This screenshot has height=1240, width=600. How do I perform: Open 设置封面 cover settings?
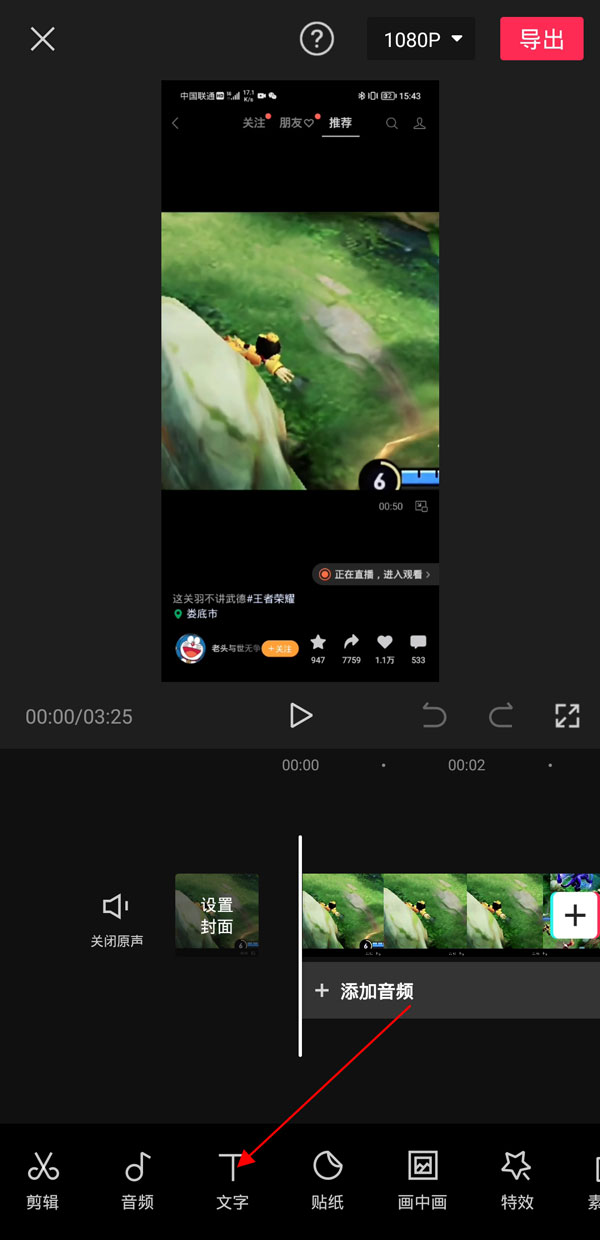coord(217,914)
